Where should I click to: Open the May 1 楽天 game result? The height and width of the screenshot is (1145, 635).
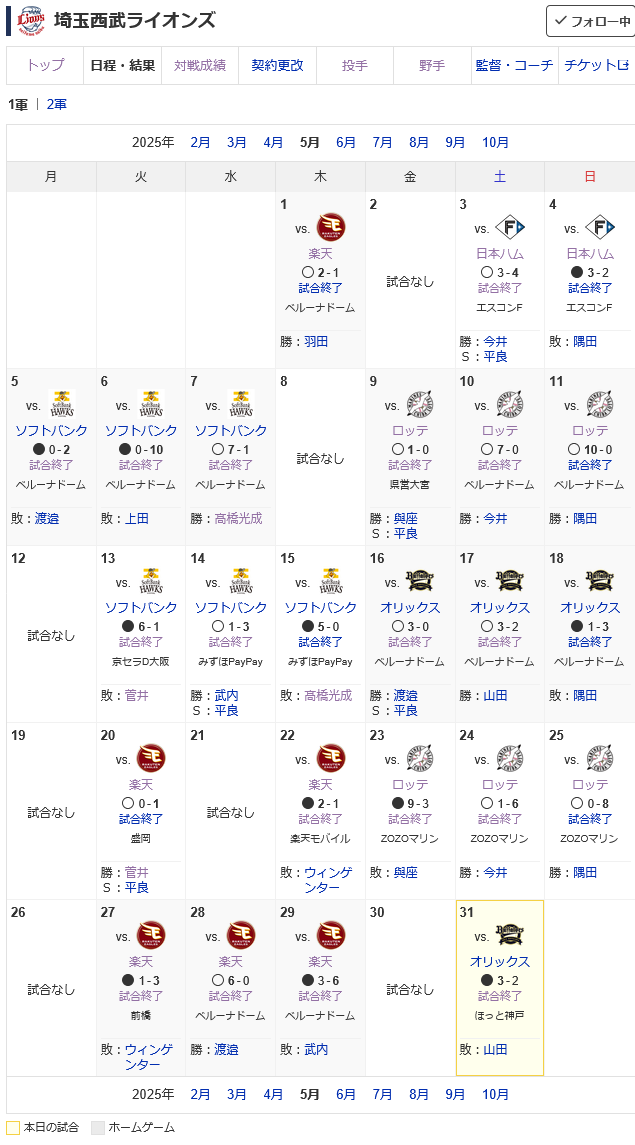(x=320, y=288)
